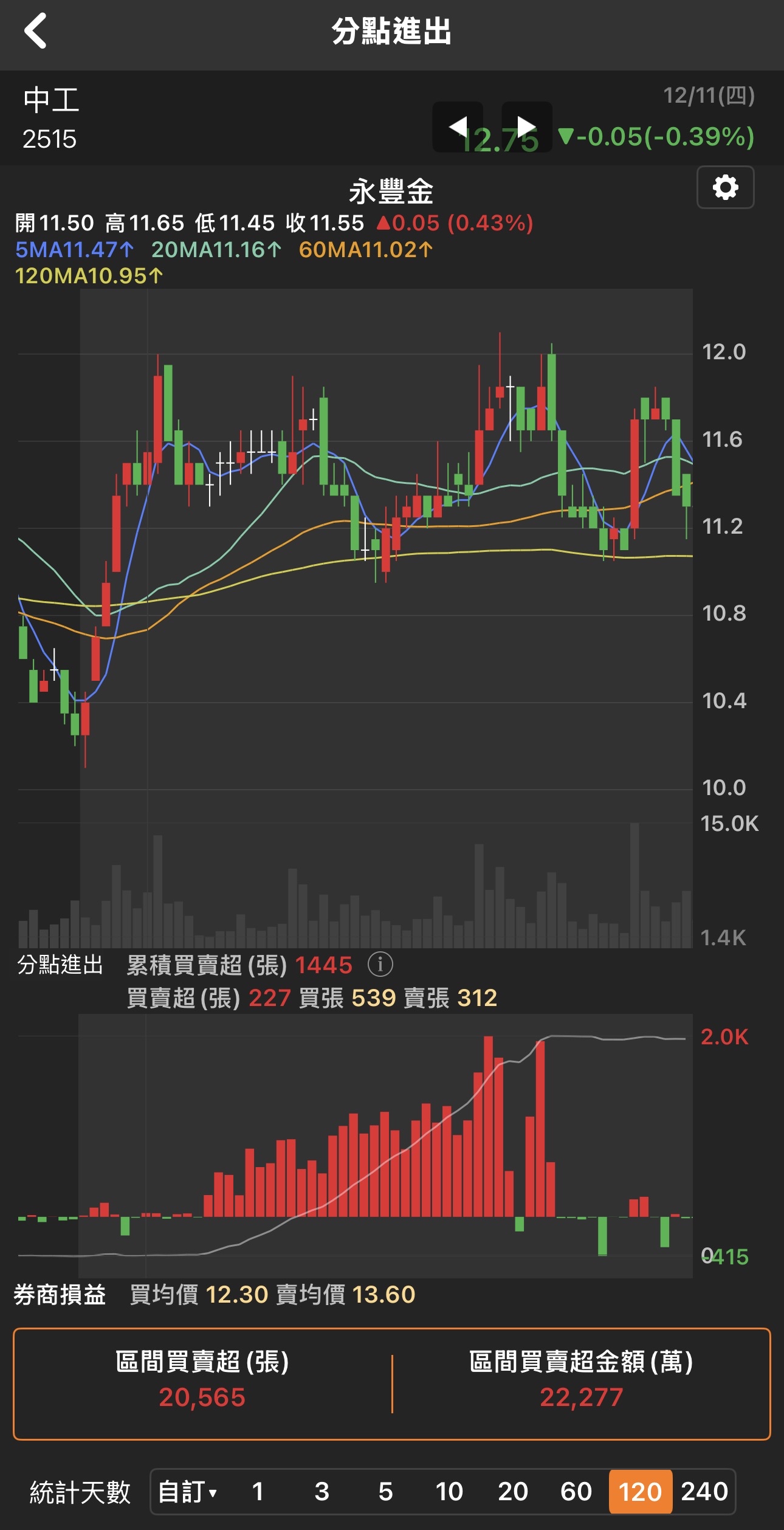Set statistics period to 10 days
784x1530 pixels.
449,1492
